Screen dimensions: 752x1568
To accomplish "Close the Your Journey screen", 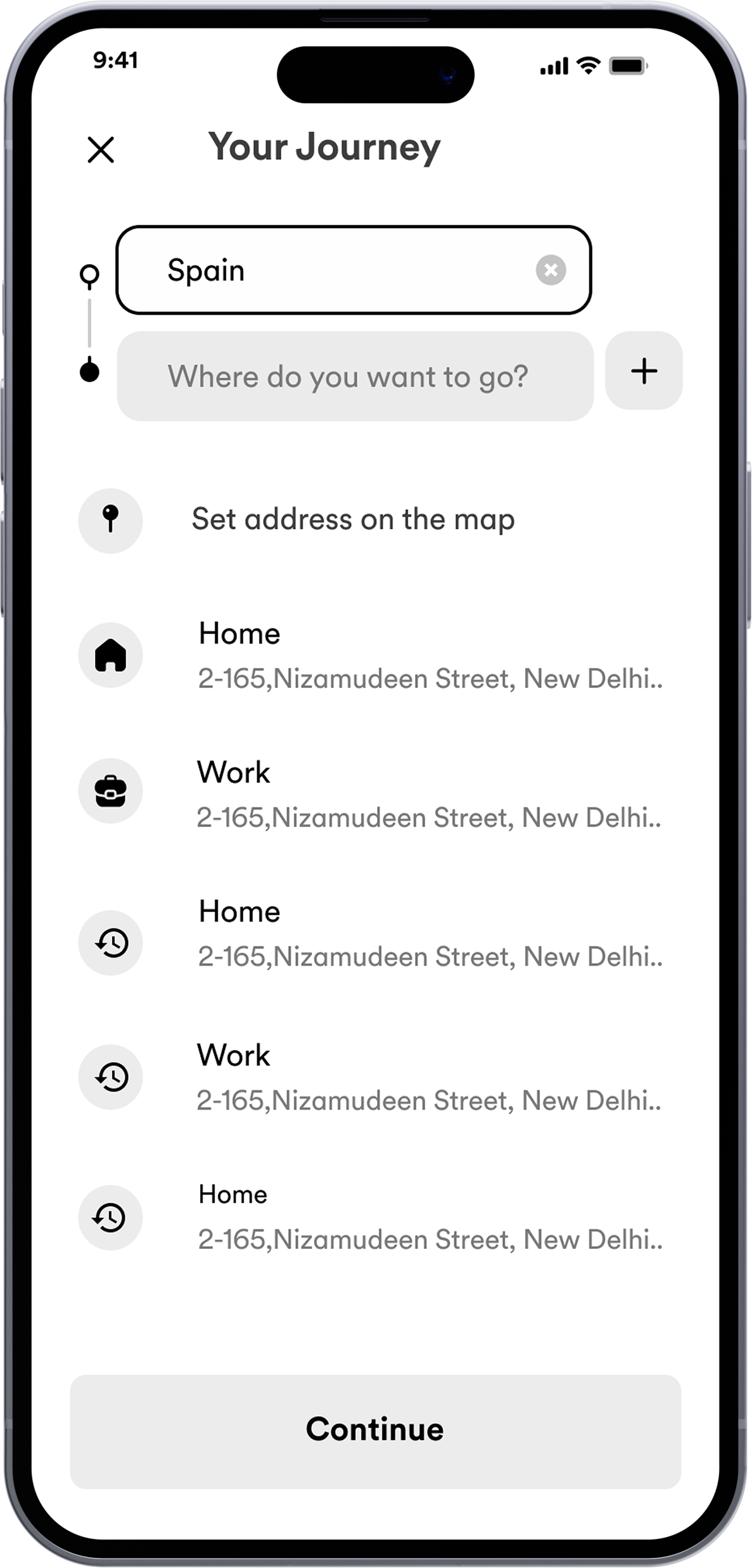I will pyautogui.click(x=101, y=150).
